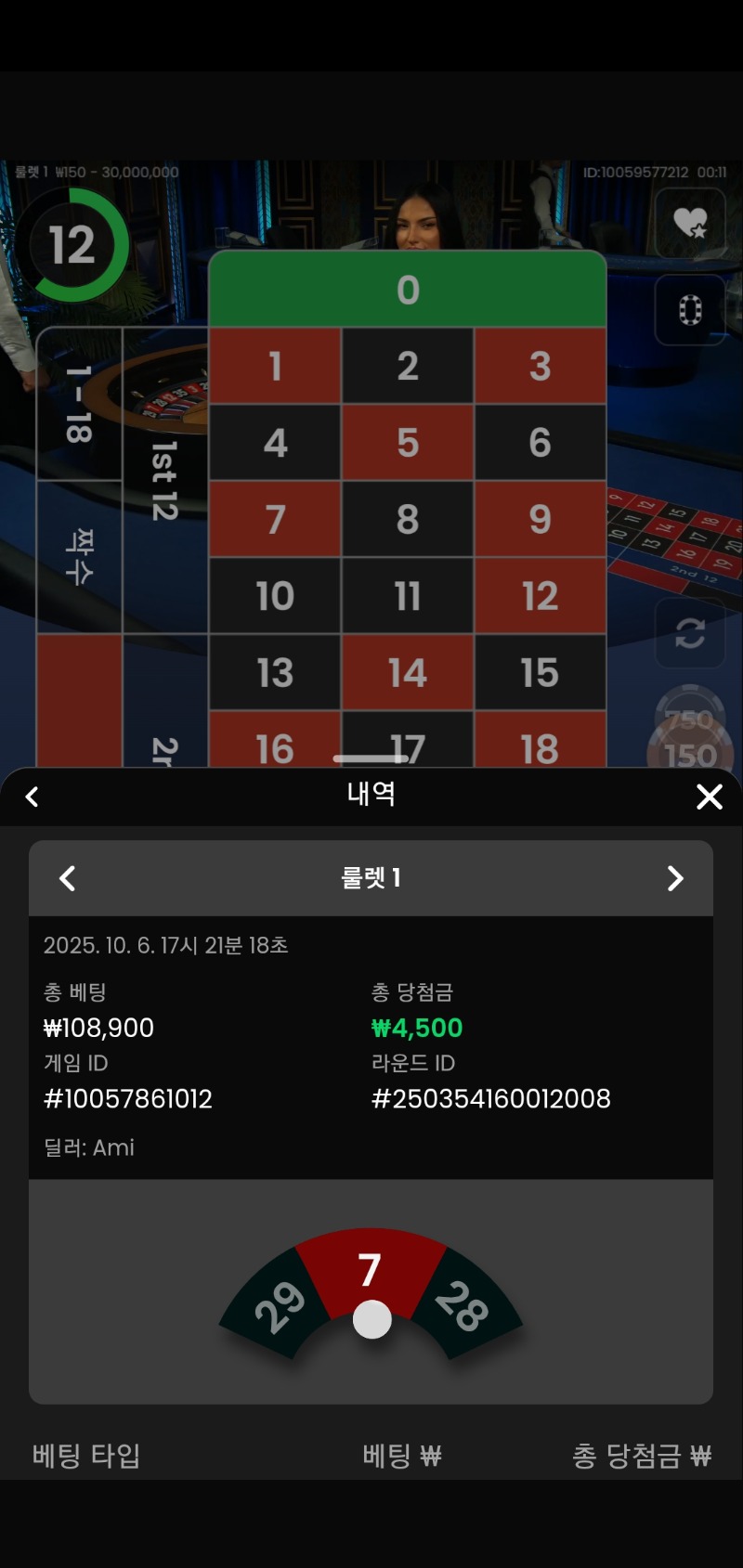Viewport: 743px width, 1568px height.
Task: Go back from the 내역 panel
Action: (x=33, y=797)
